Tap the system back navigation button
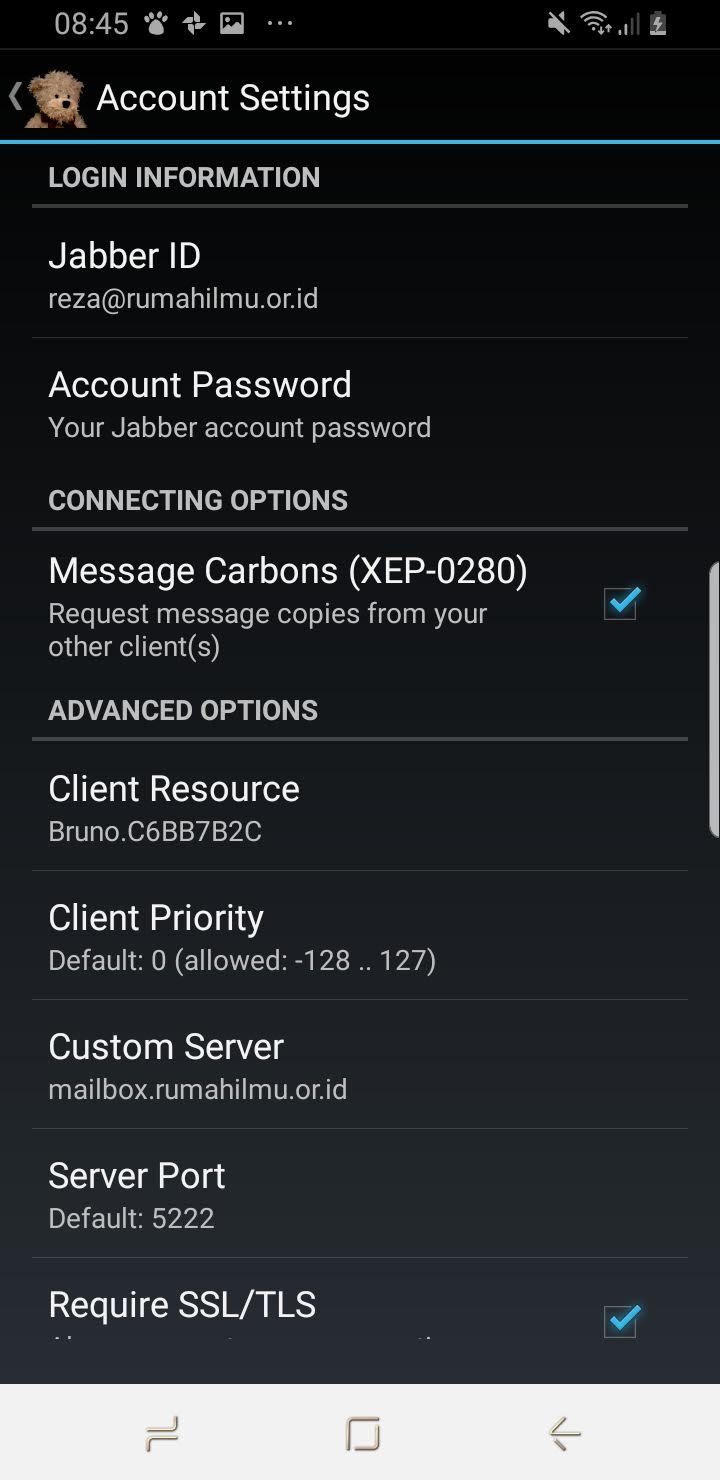This screenshot has height=1480, width=720. (x=565, y=1434)
